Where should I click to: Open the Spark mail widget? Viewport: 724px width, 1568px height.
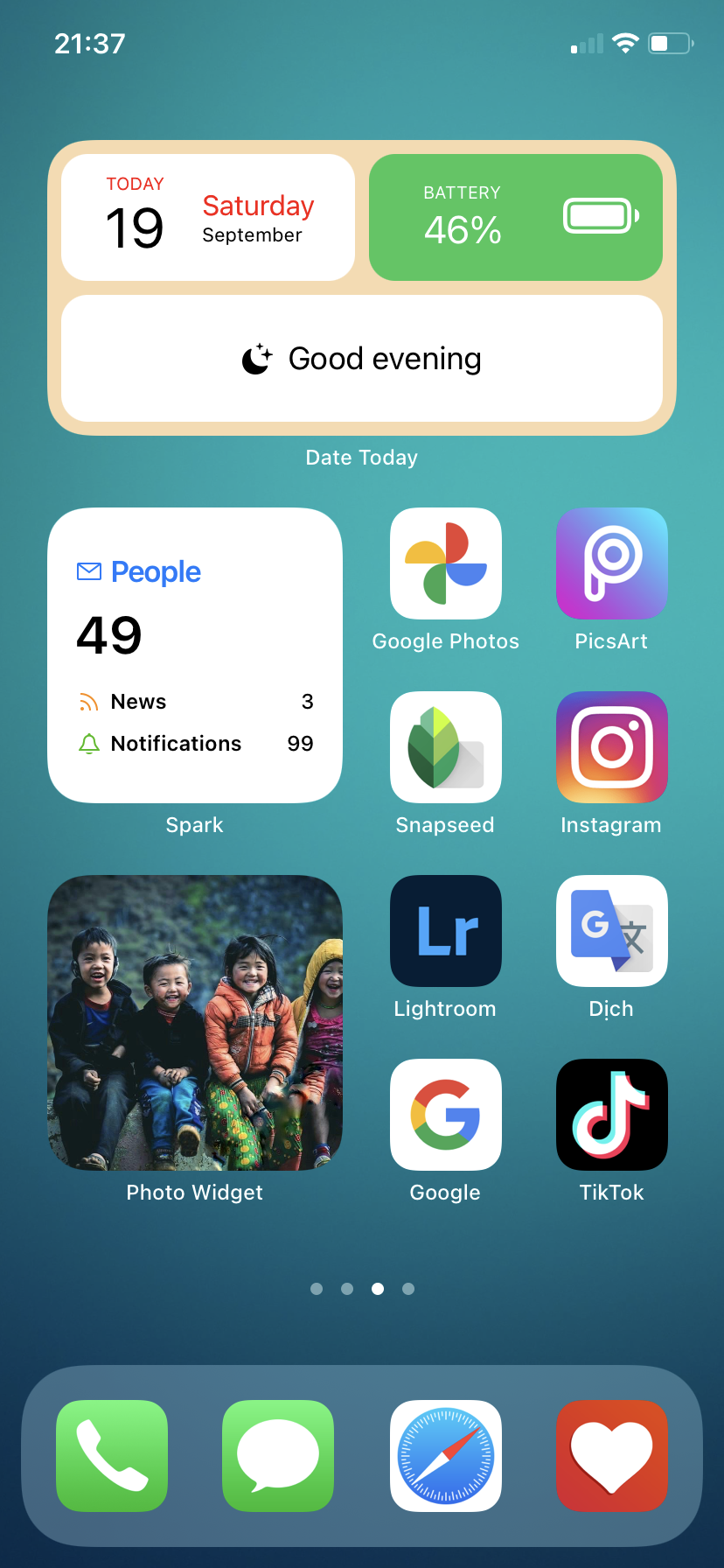pyautogui.click(x=195, y=655)
